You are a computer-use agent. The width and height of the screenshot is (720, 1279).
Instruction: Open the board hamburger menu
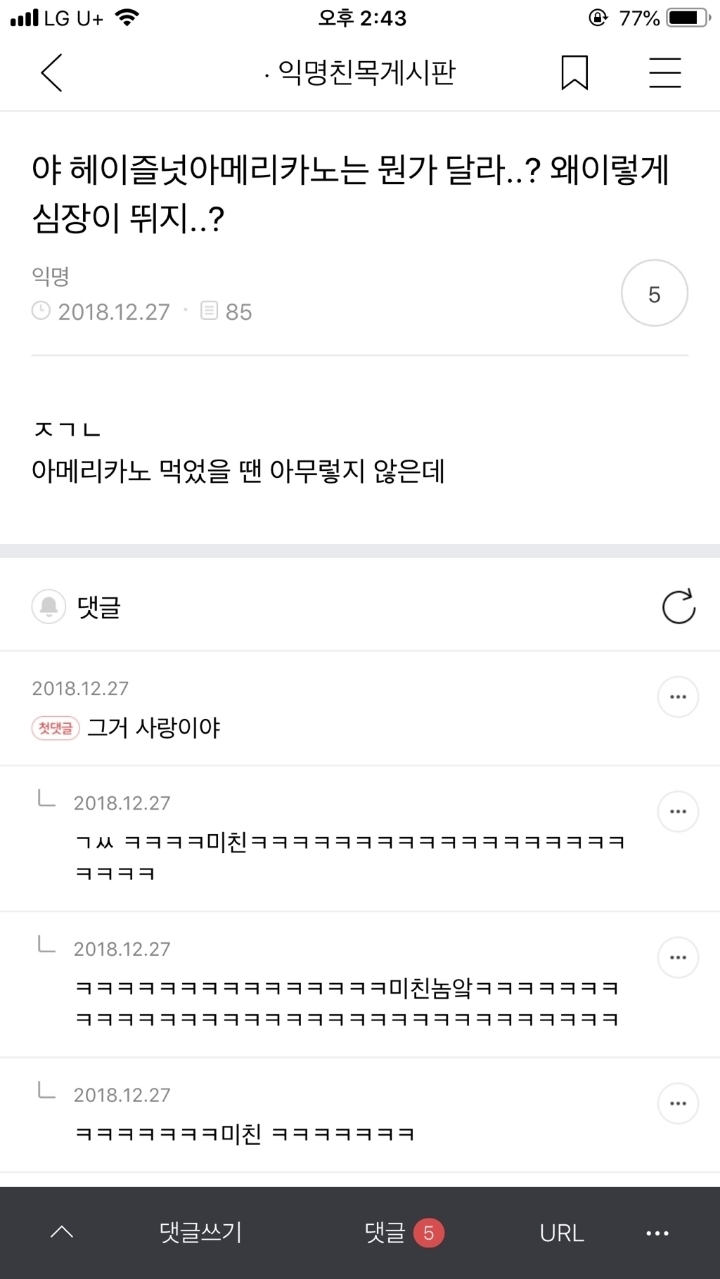pos(664,72)
